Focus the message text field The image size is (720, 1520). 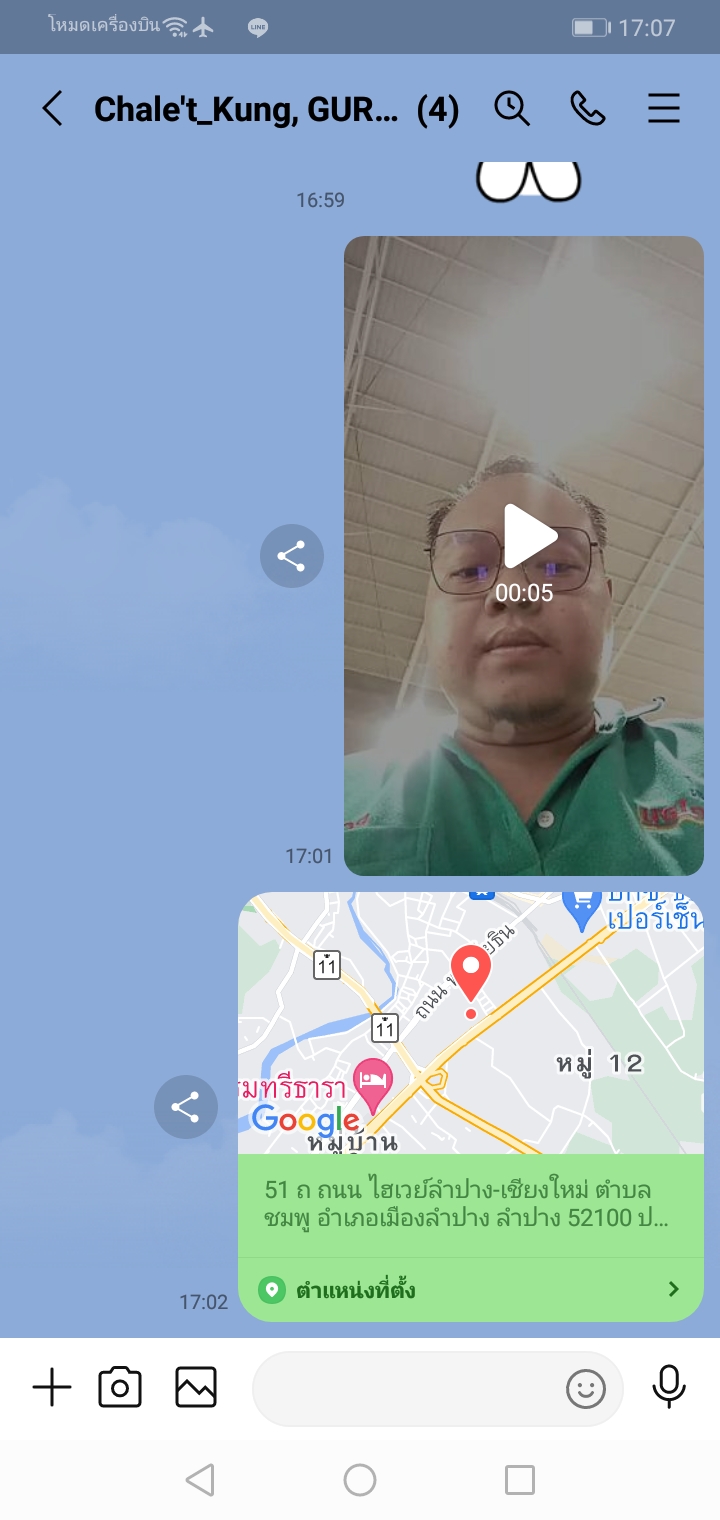pos(405,1388)
